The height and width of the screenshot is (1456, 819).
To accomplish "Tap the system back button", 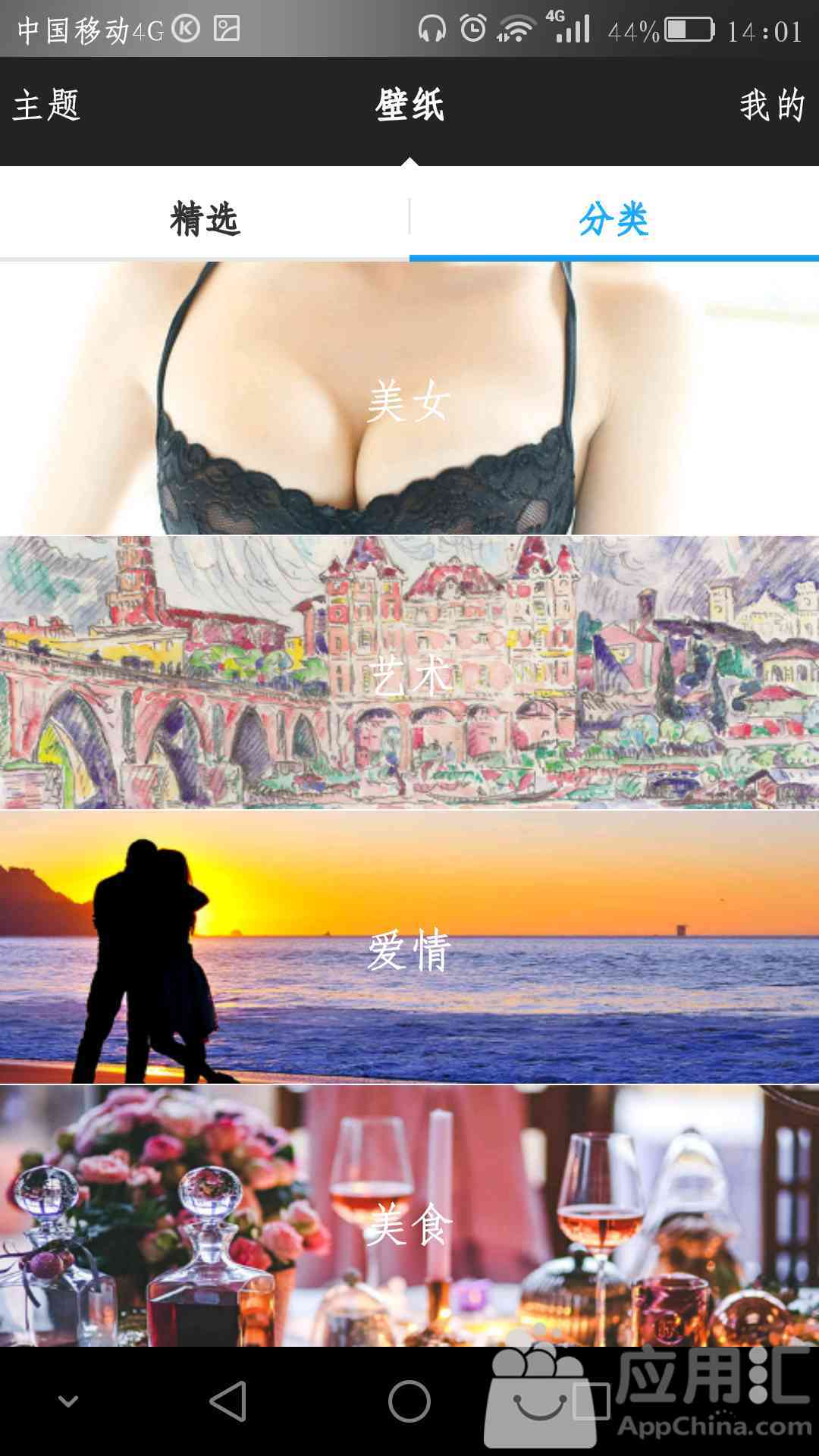I will point(228,1401).
